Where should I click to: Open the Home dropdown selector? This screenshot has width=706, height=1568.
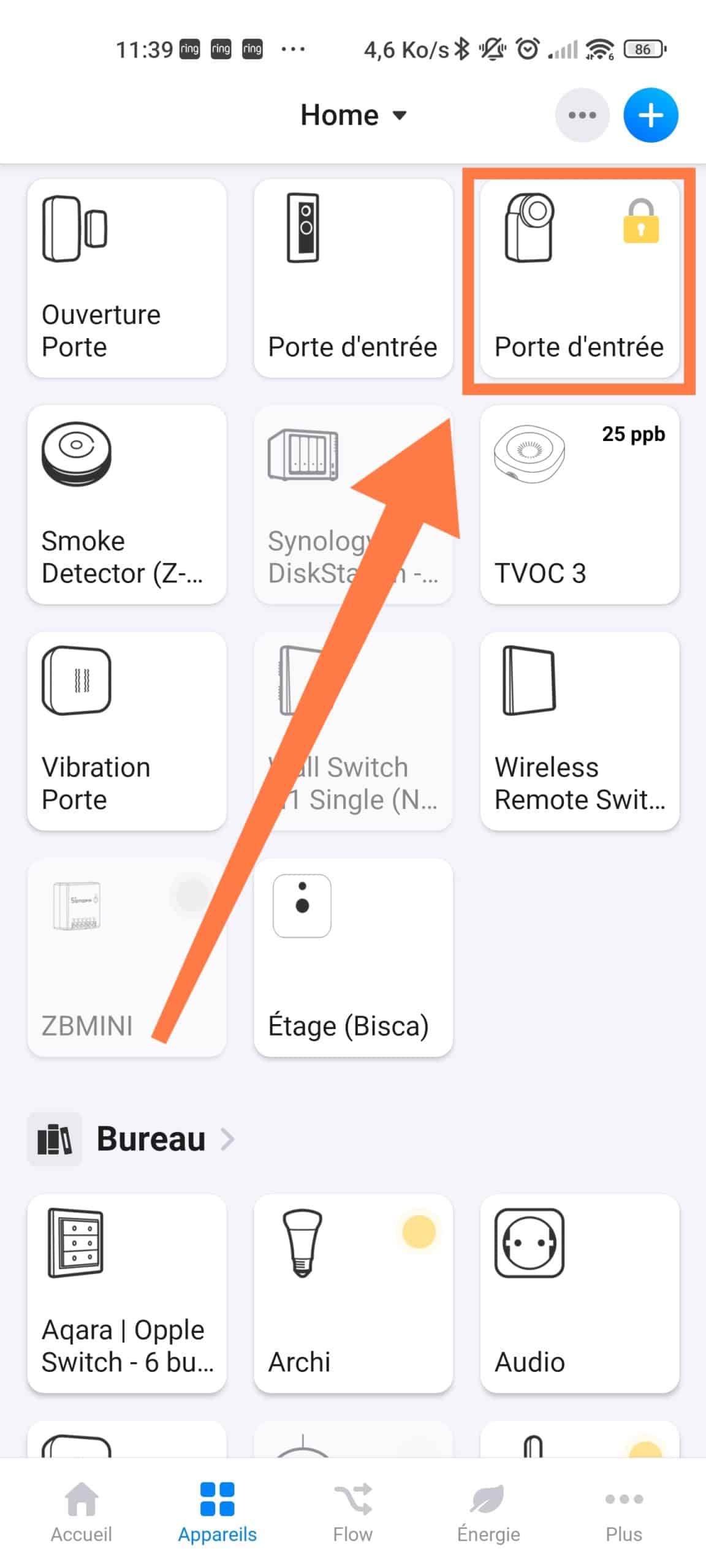tap(354, 115)
